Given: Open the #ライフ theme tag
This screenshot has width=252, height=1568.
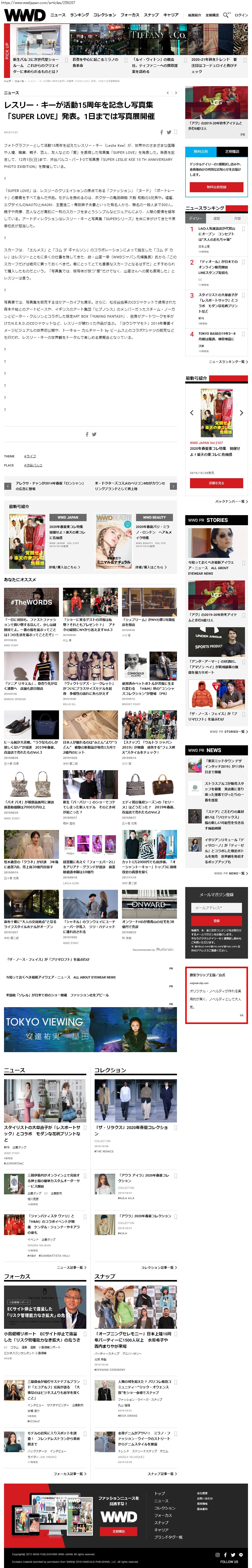Looking at the screenshot, I should click(30, 455).
